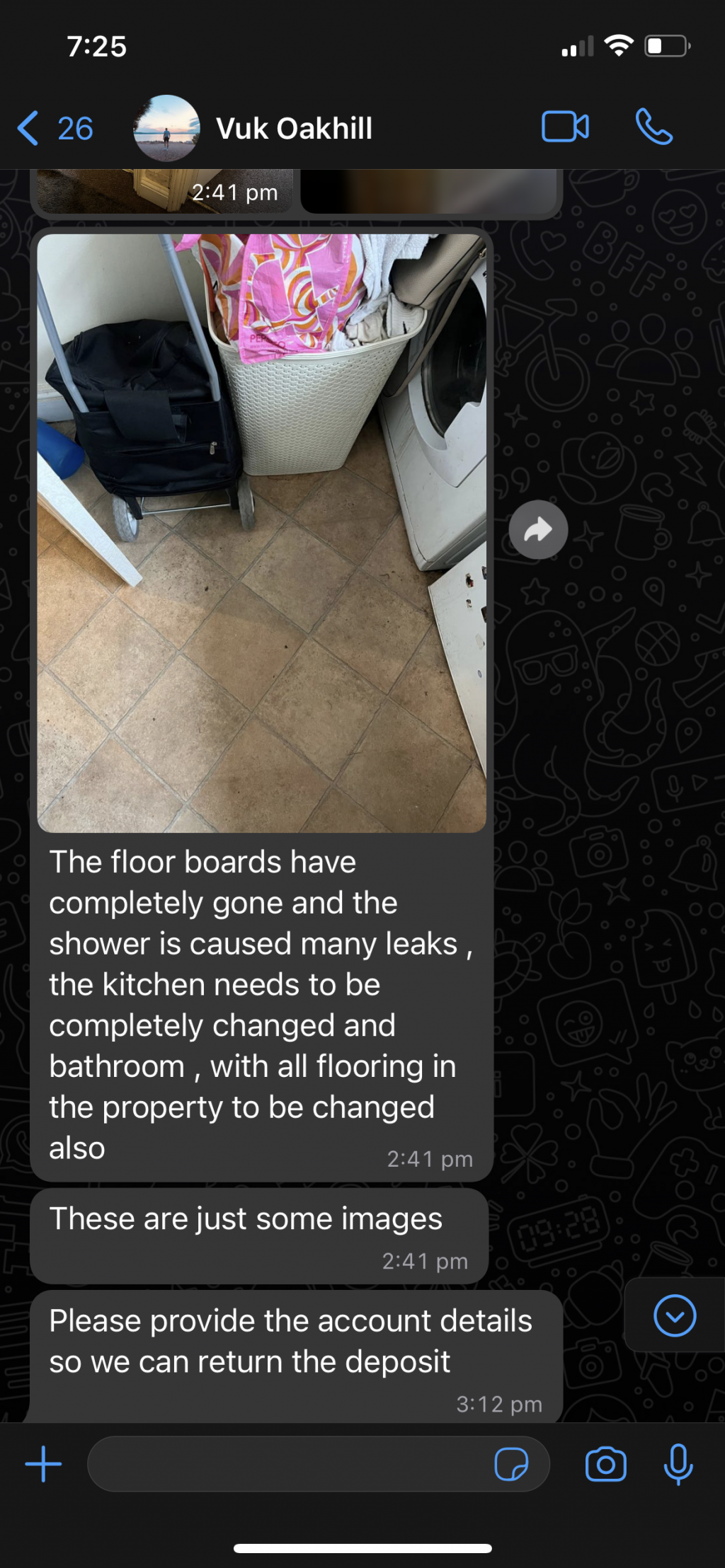Open the camera to take a photo

[x=605, y=1464]
